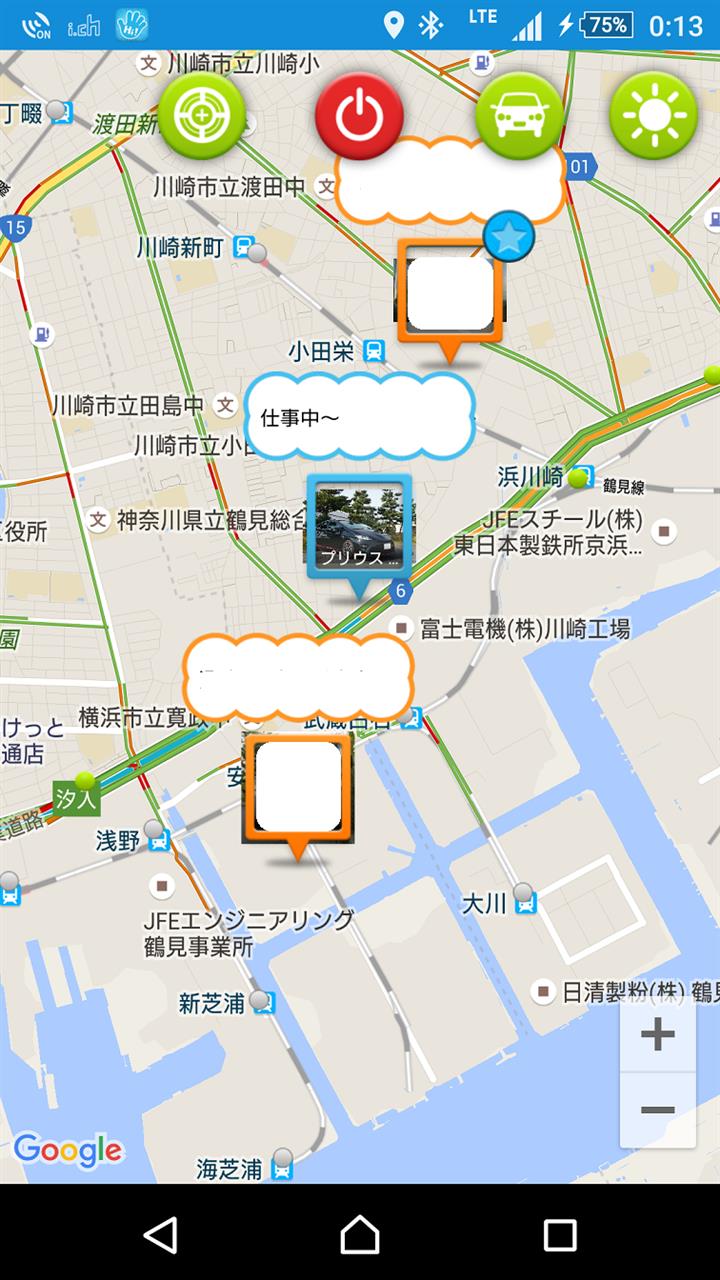Open the green car button
The width and height of the screenshot is (720, 1280).
[520, 116]
